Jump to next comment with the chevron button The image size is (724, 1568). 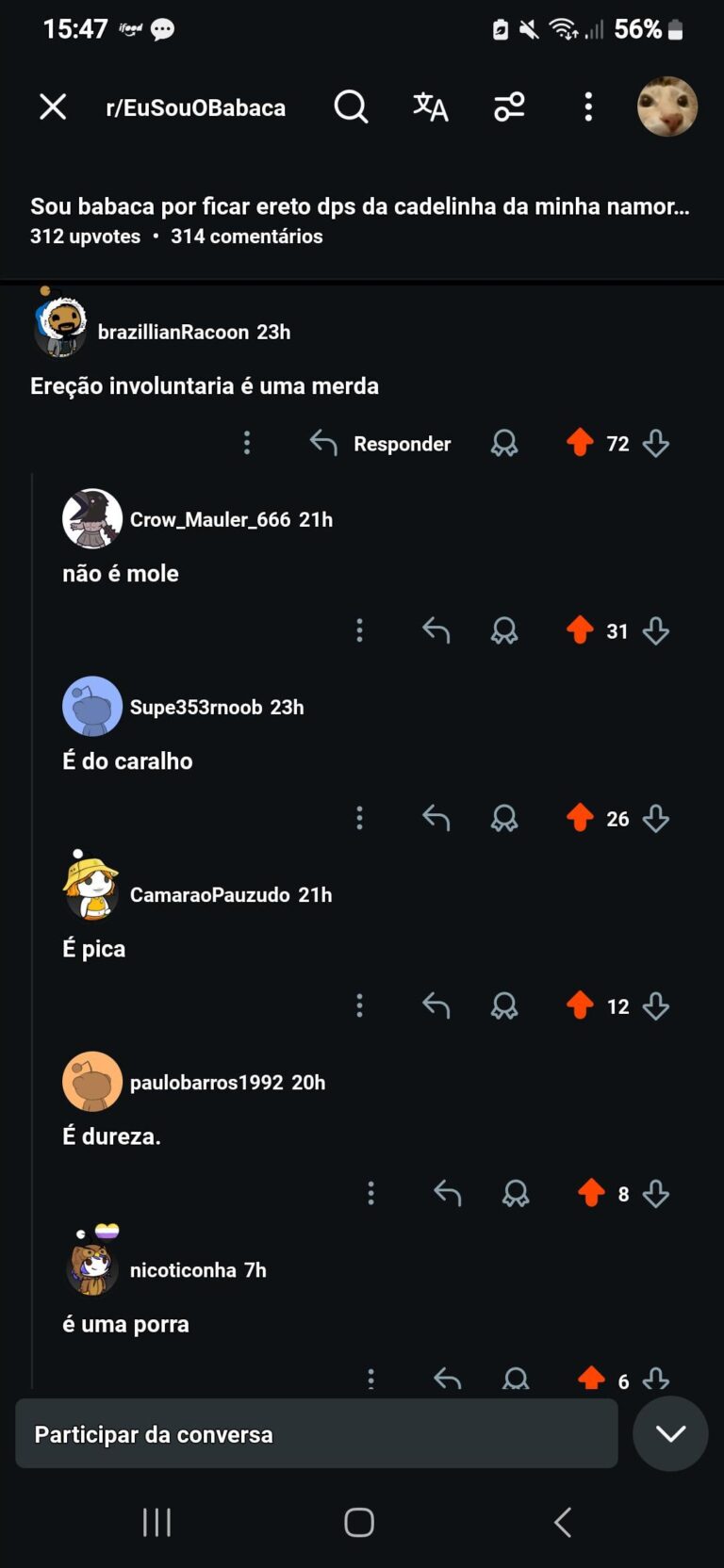(670, 1433)
